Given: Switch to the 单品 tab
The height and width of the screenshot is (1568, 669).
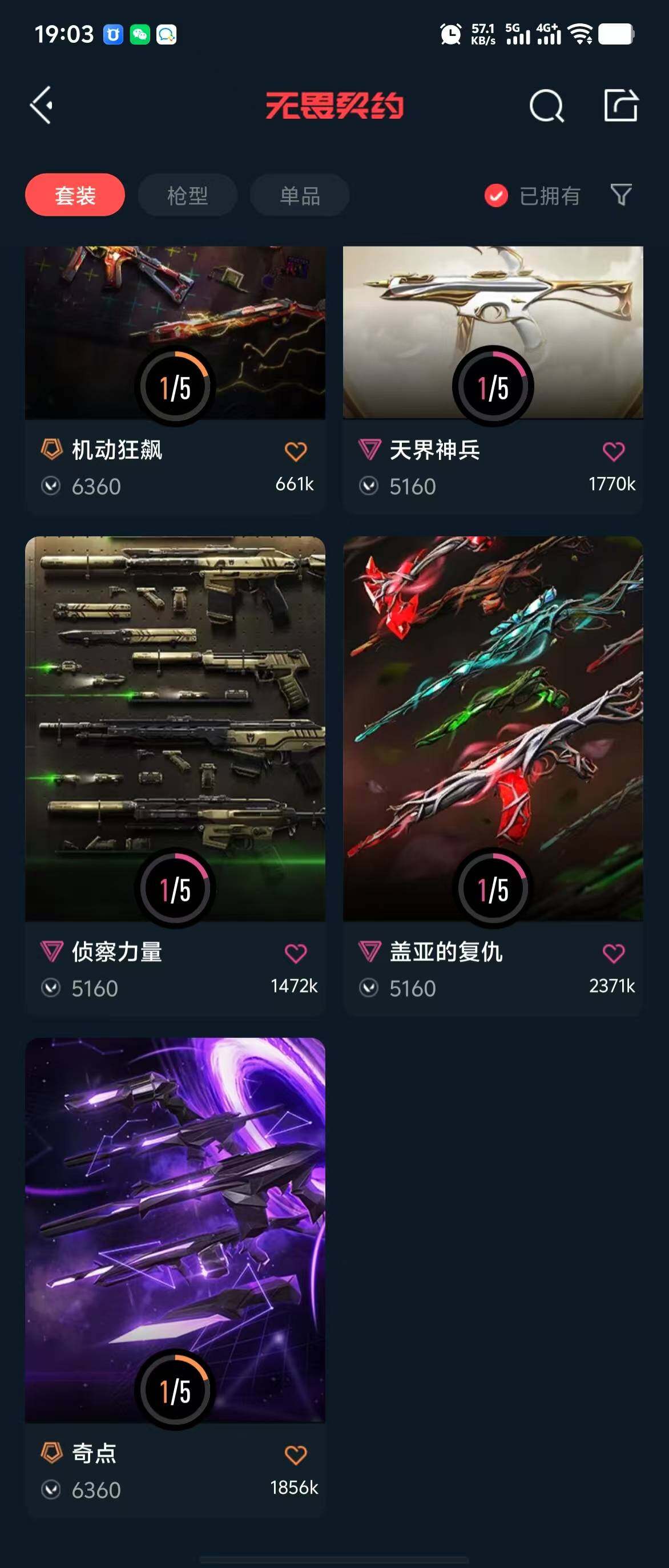Looking at the screenshot, I should [x=300, y=195].
